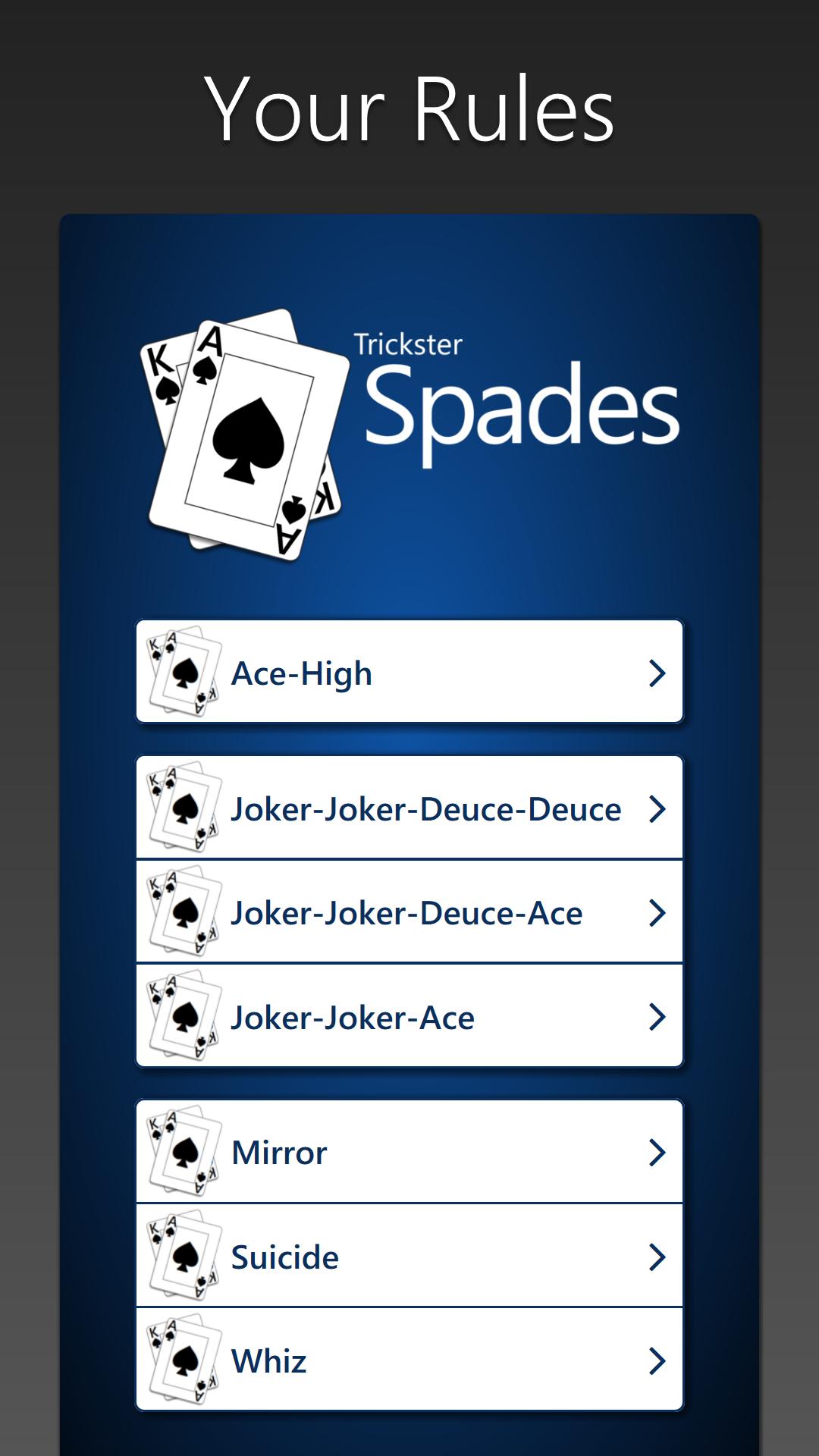Image resolution: width=819 pixels, height=1456 pixels.
Task: Select the Ace-High game variant
Action: (x=409, y=672)
